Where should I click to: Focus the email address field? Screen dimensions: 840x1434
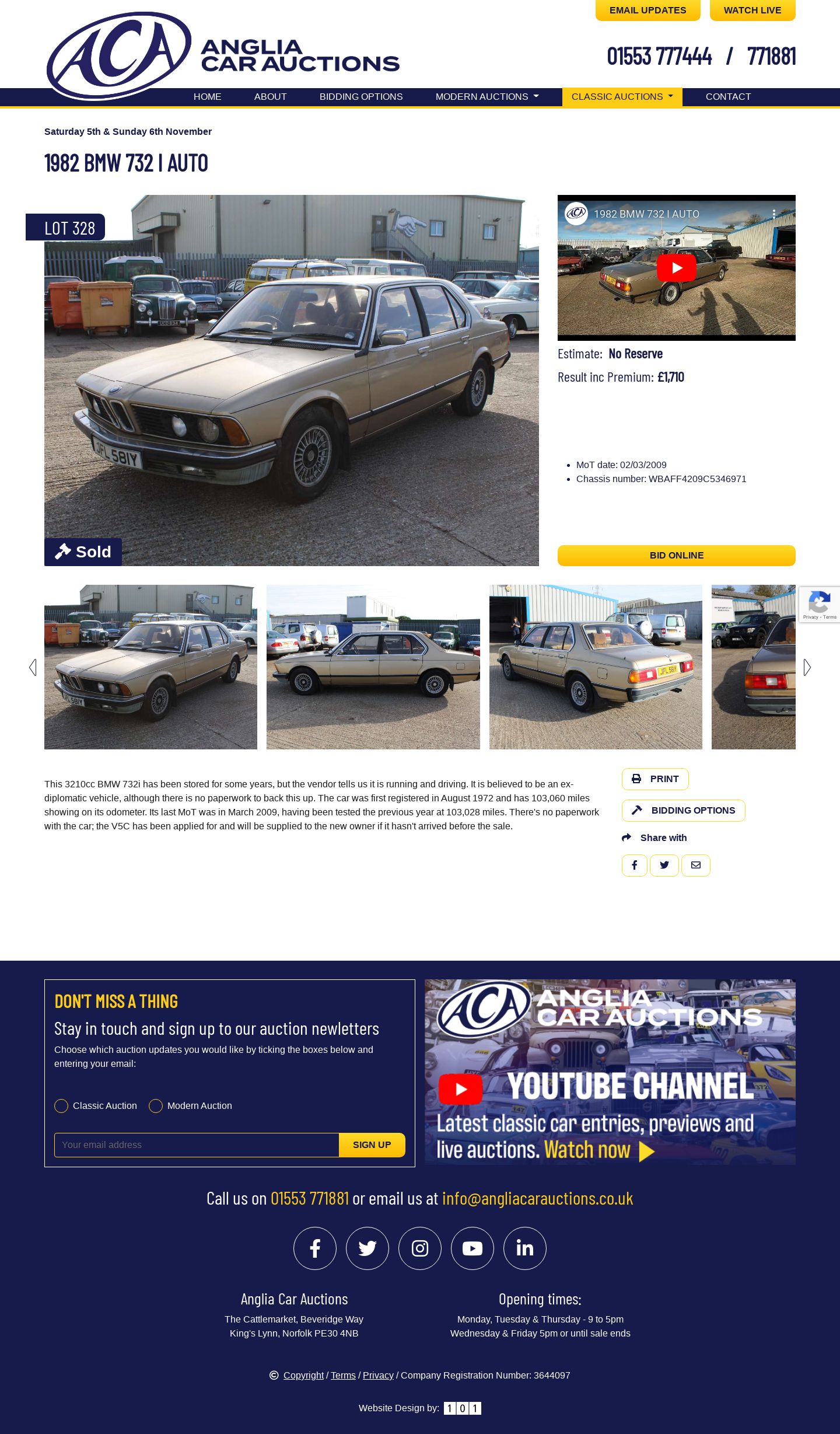(x=197, y=1145)
